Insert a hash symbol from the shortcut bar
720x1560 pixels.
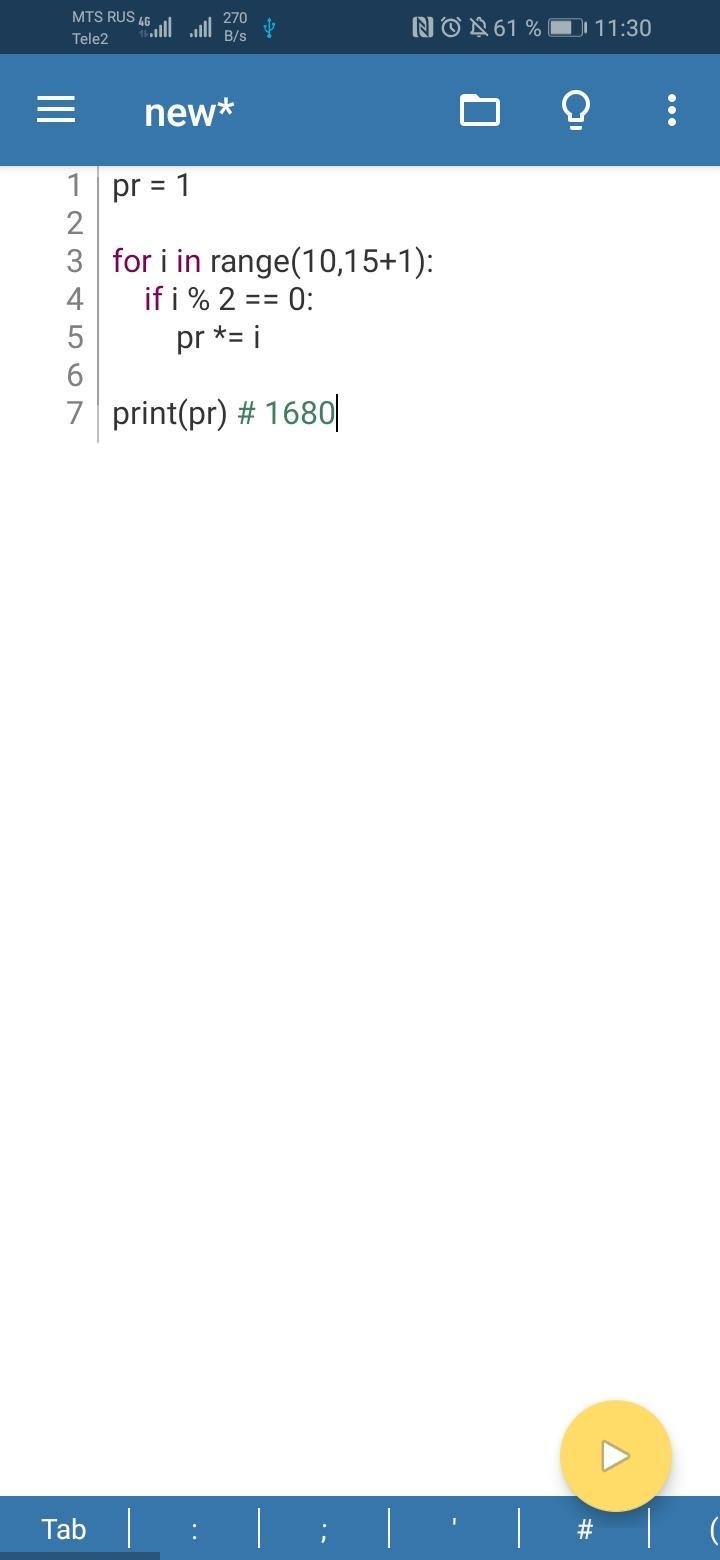pos(585,1529)
